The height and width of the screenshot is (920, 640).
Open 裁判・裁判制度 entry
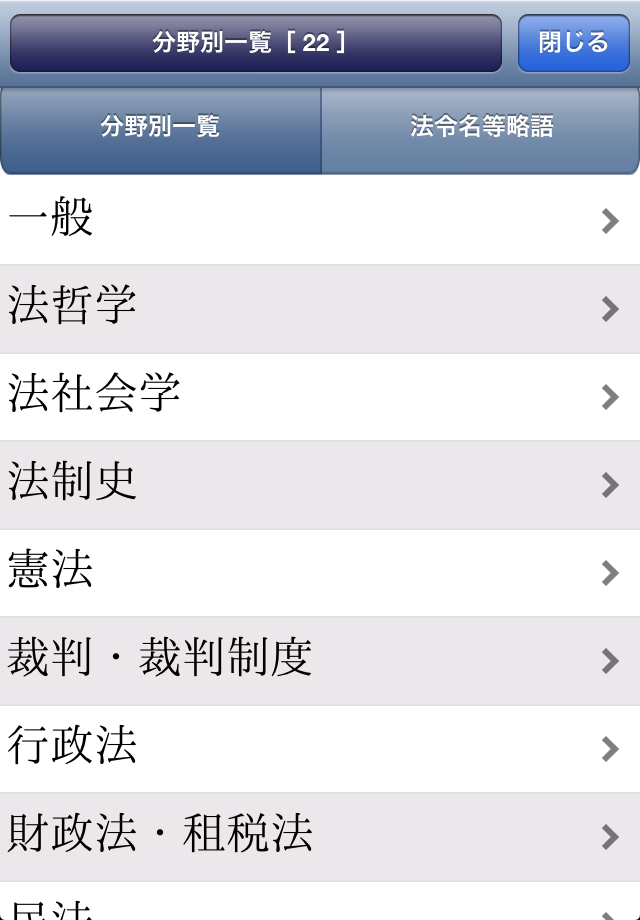click(320, 660)
